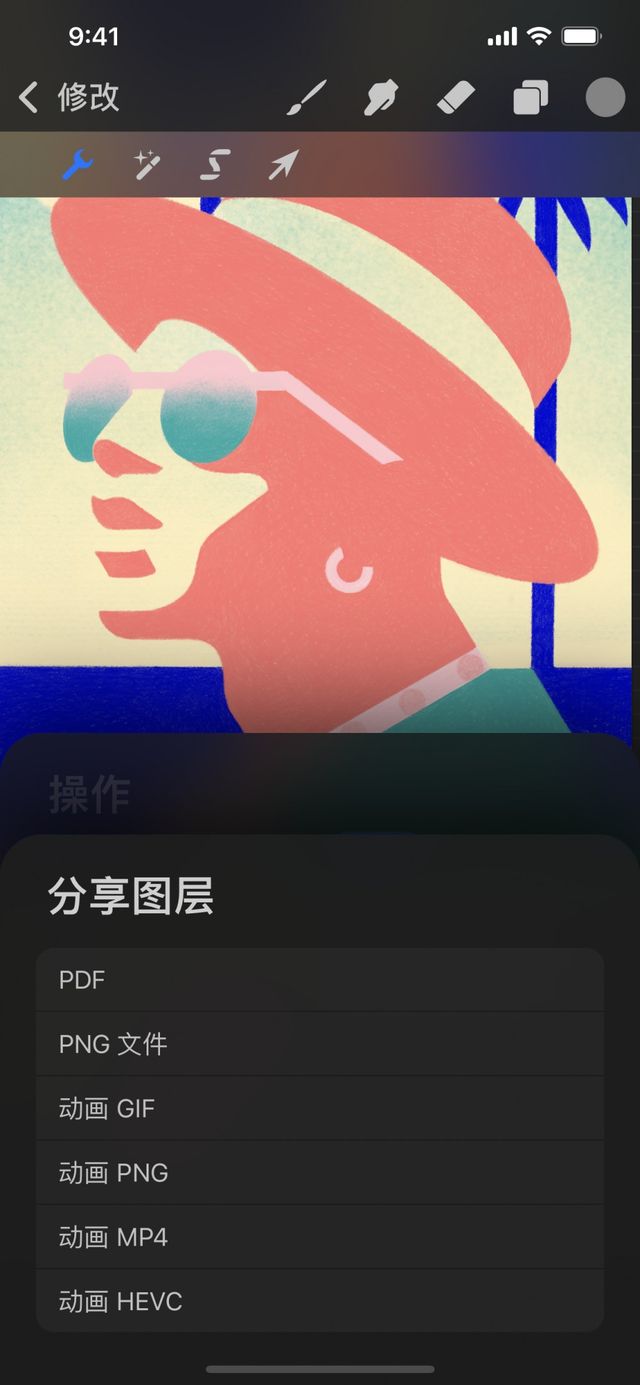Open the wrench actions menu

[78, 164]
